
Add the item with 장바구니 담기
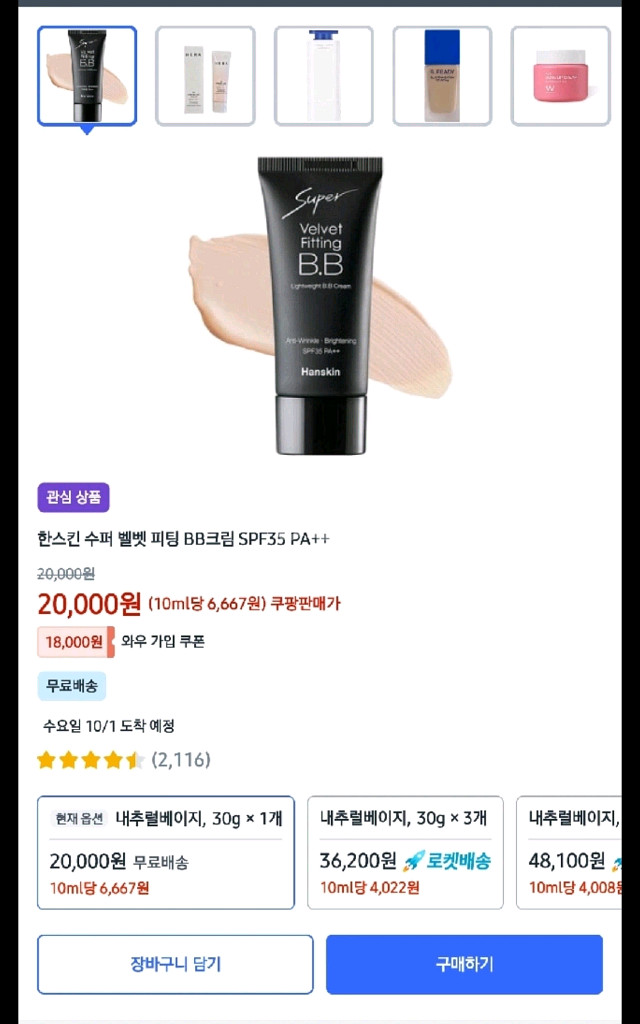point(175,964)
